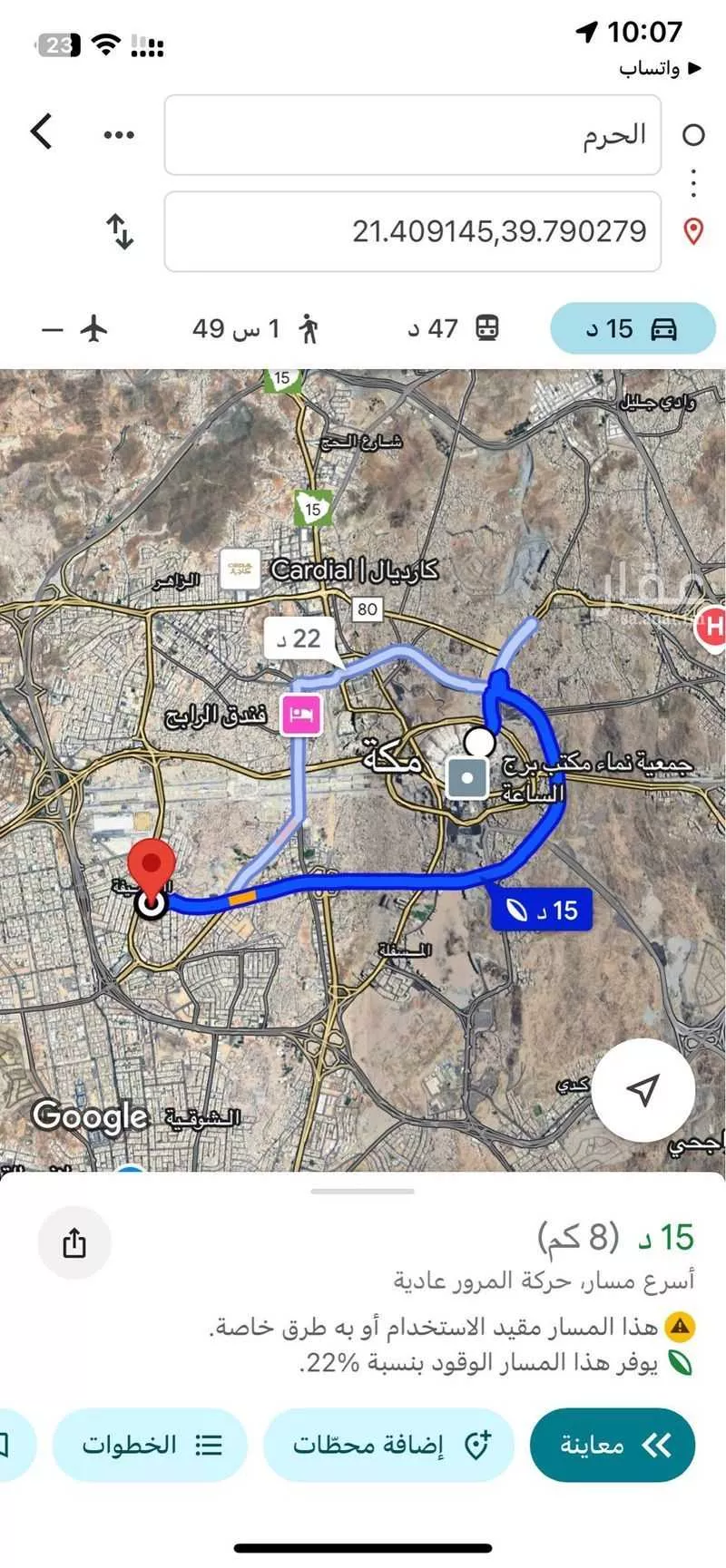This screenshot has width=726, height=1568.
Task: Recenter map with the location arrow button
Action: pyautogui.click(x=643, y=1090)
